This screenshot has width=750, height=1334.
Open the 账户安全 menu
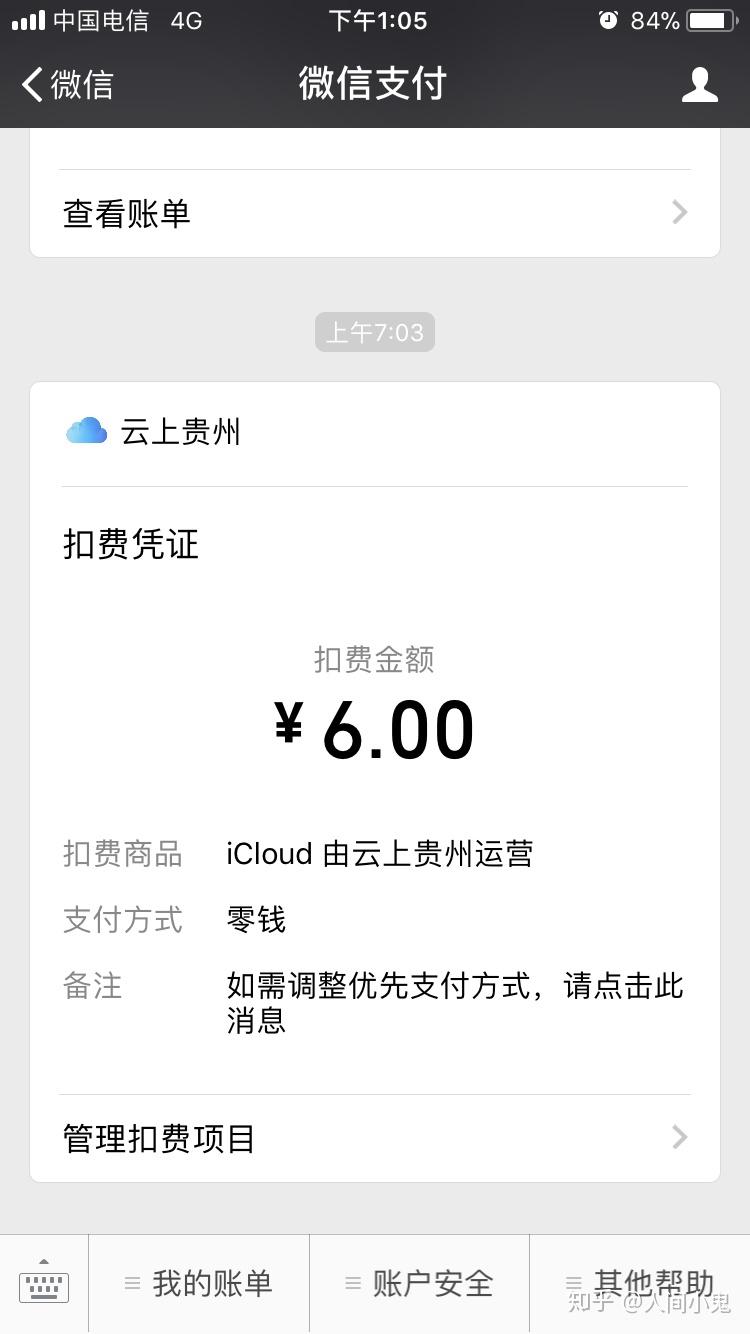430,1281
